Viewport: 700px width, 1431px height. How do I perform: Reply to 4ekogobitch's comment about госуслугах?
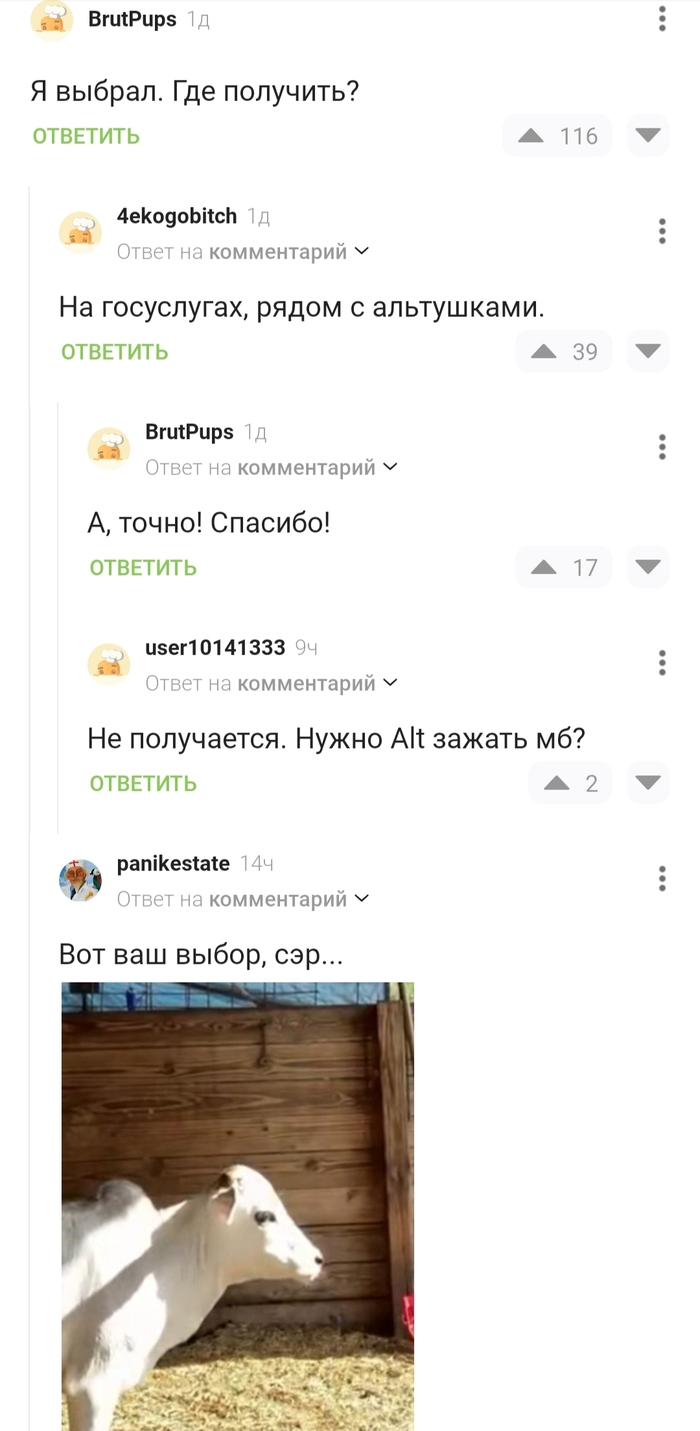(x=114, y=352)
